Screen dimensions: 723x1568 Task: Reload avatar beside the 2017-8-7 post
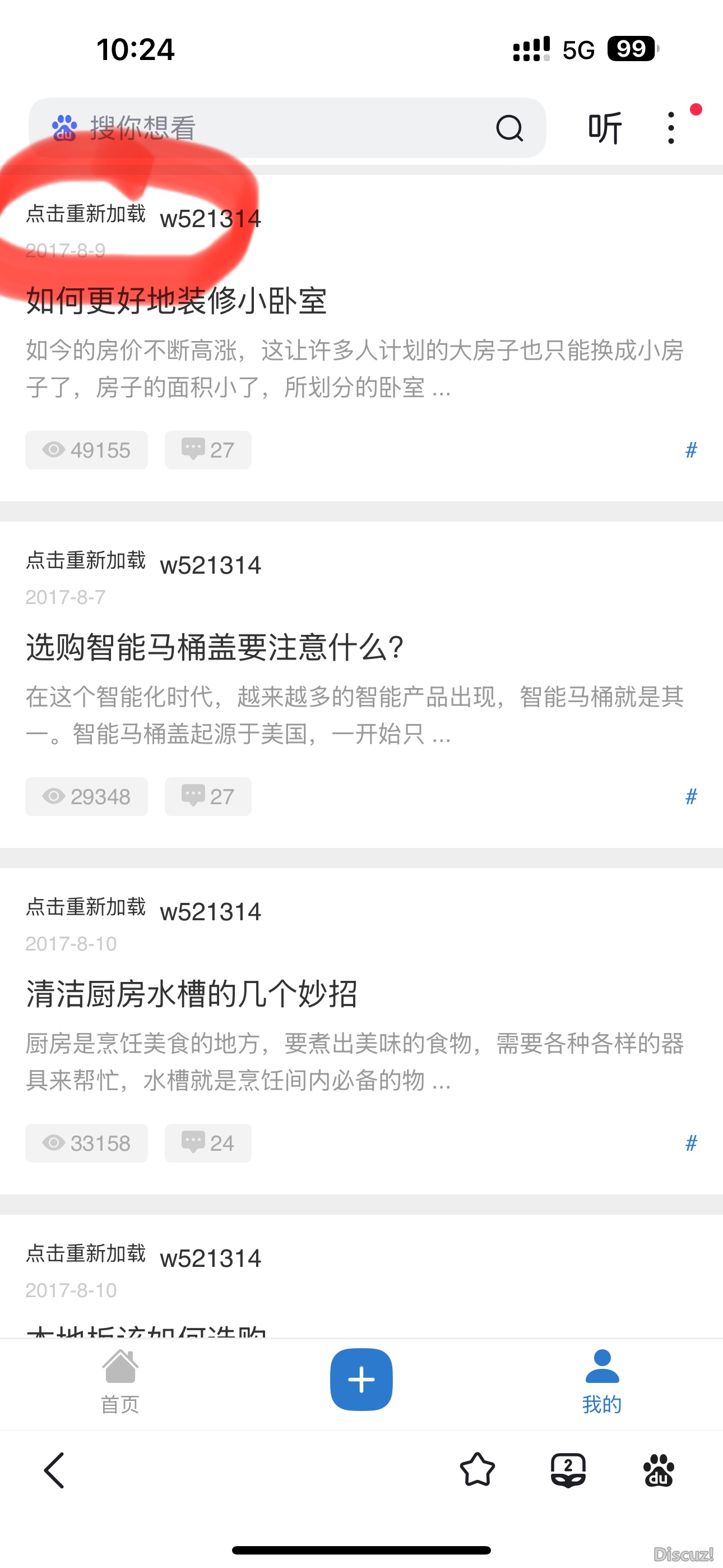[x=86, y=560]
